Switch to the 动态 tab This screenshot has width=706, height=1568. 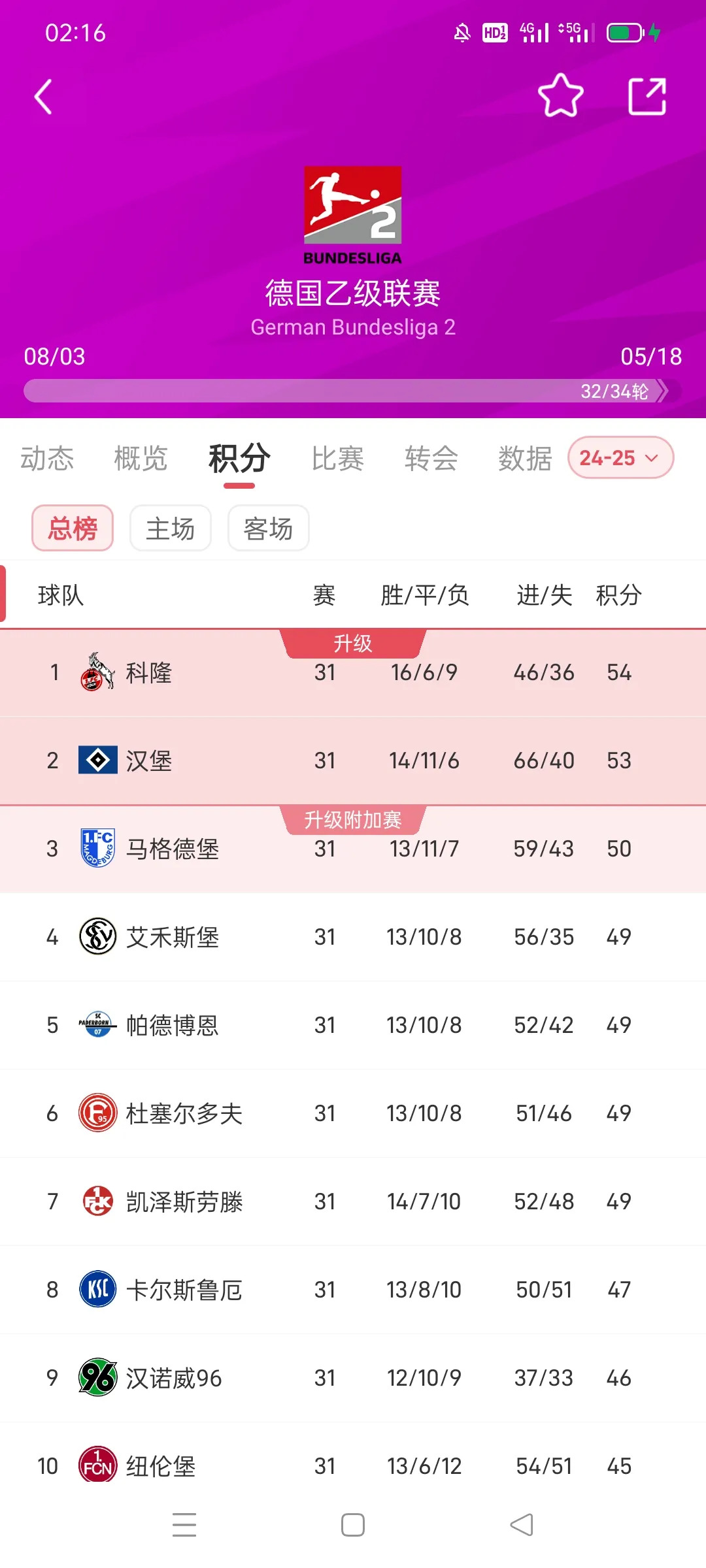pyautogui.click(x=47, y=459)
